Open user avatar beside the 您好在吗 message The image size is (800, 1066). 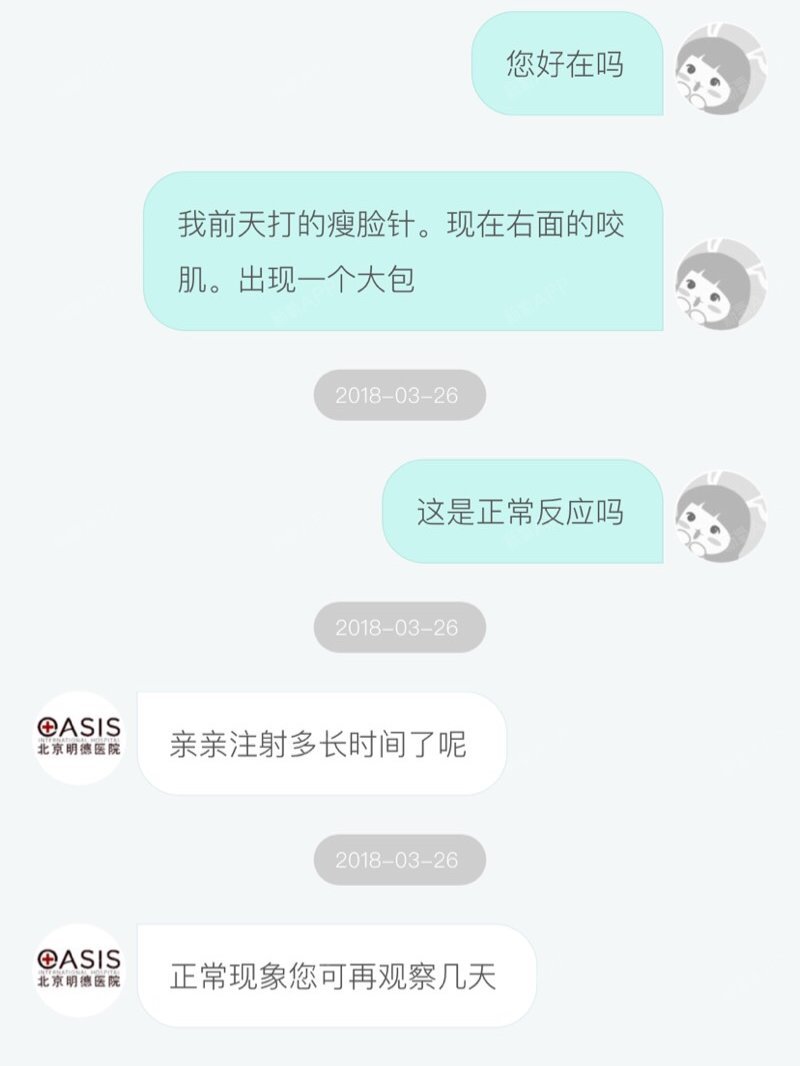pyautogui.click(x=720, y=69)
